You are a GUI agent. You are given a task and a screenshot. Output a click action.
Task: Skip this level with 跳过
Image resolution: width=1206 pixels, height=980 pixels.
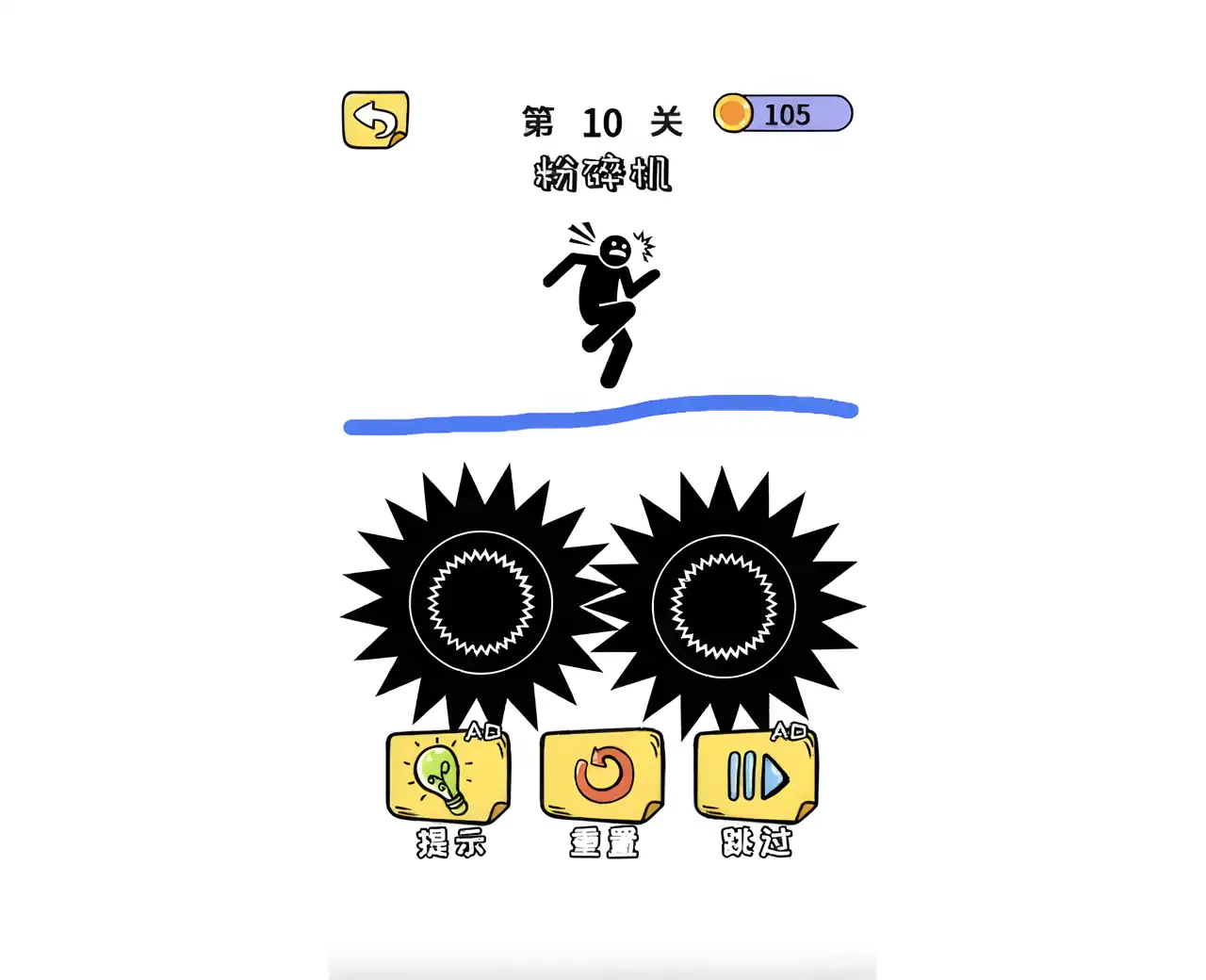(756, 777)
